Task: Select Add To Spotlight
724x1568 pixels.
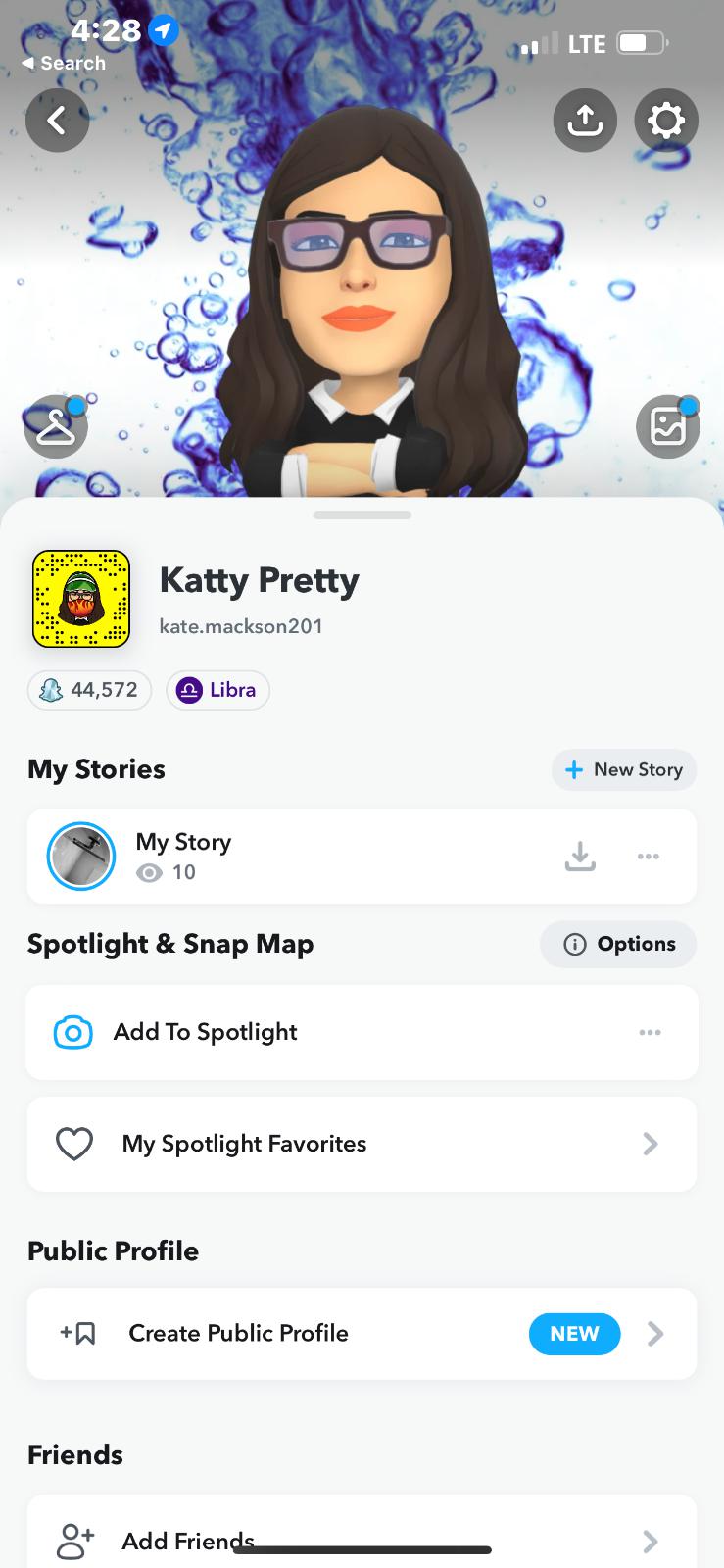Action: tap(206, 1032)
